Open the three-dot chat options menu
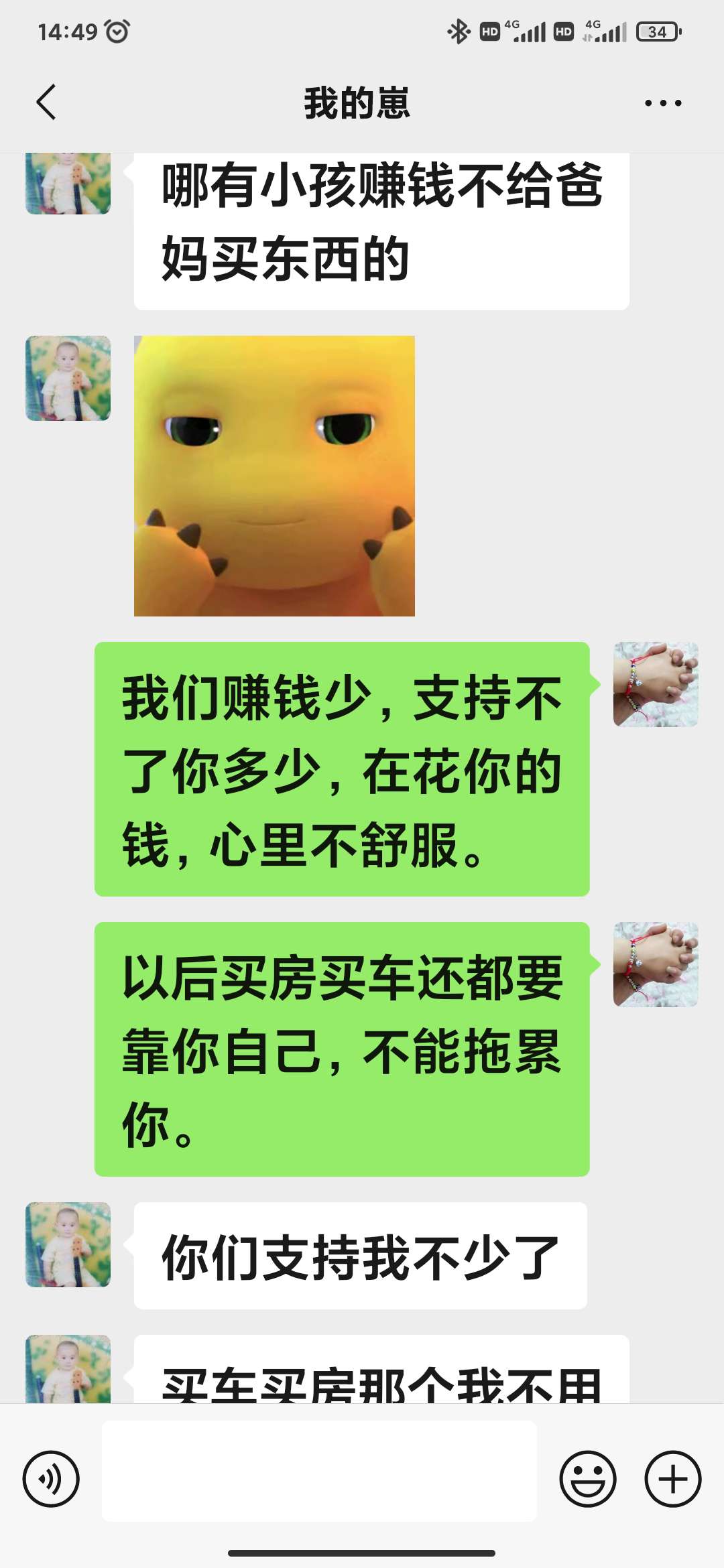 tap(662, 103)
